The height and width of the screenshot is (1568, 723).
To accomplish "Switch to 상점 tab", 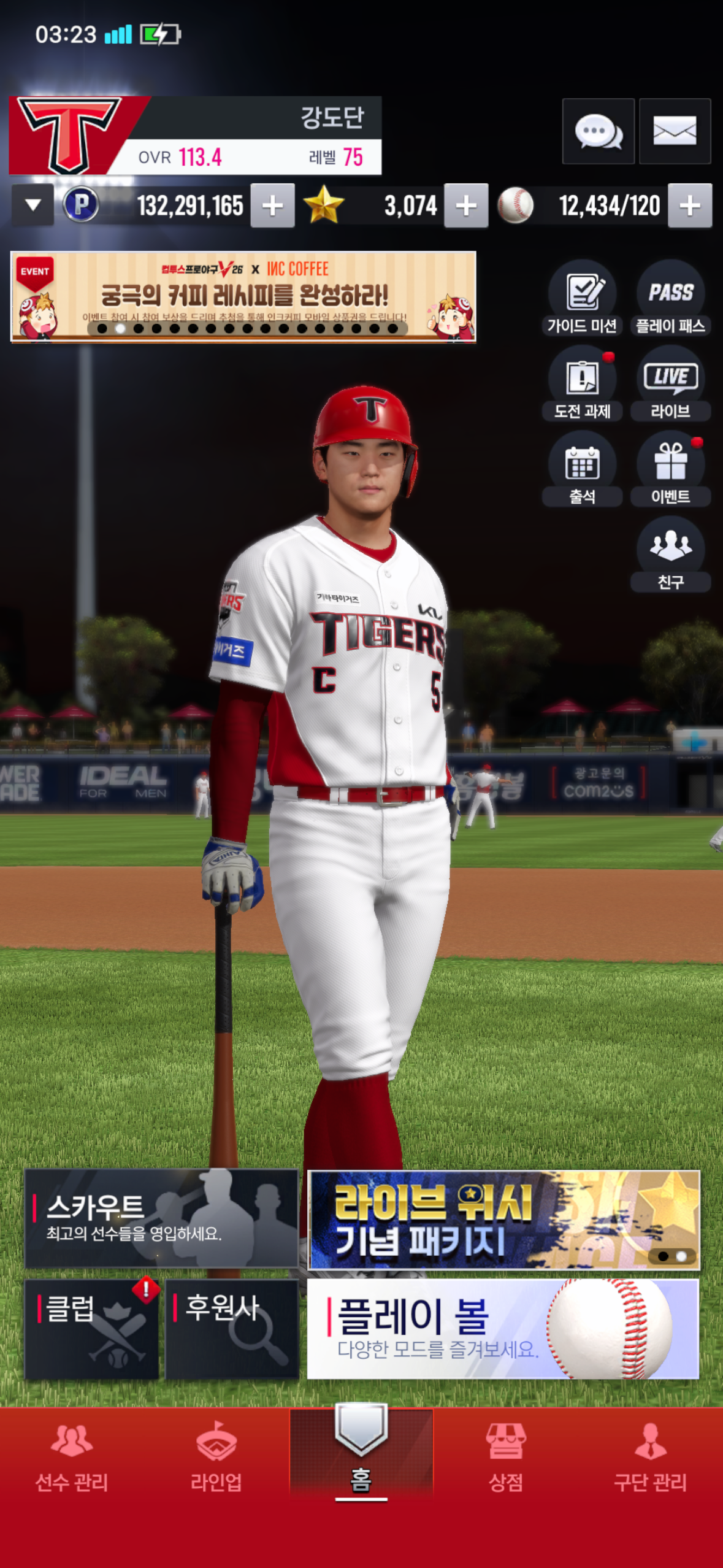I will (x=506, y=1458).
